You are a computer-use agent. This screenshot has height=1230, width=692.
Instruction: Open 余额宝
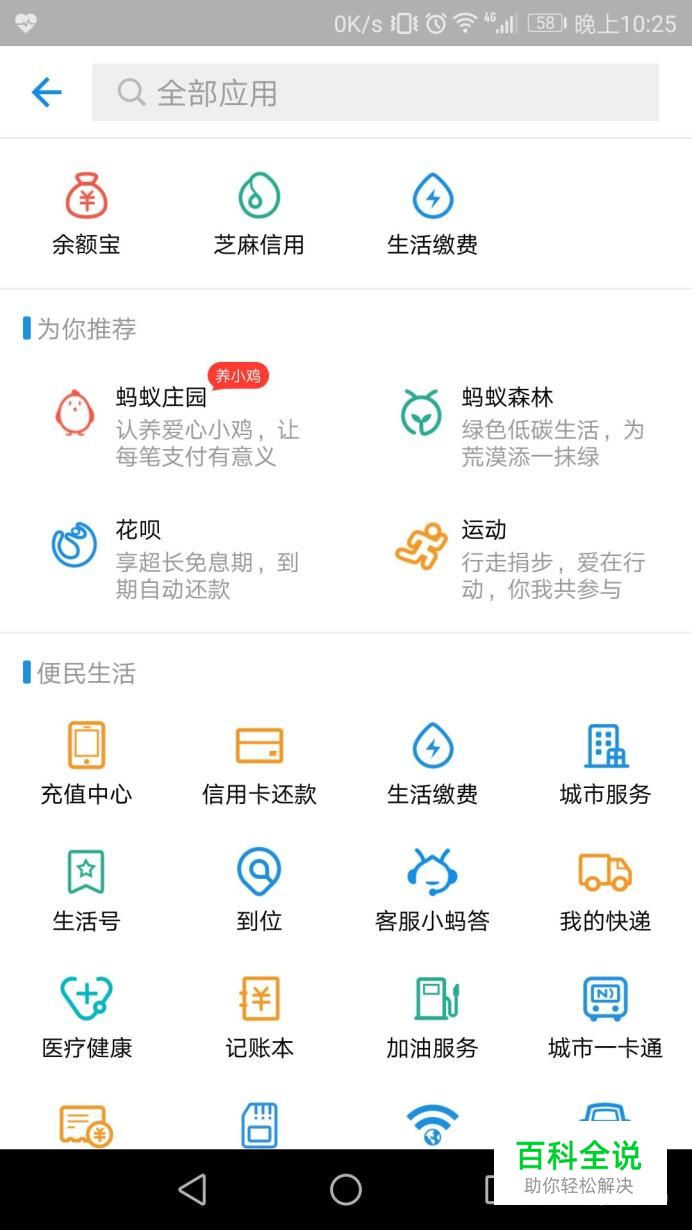point(86,214)
